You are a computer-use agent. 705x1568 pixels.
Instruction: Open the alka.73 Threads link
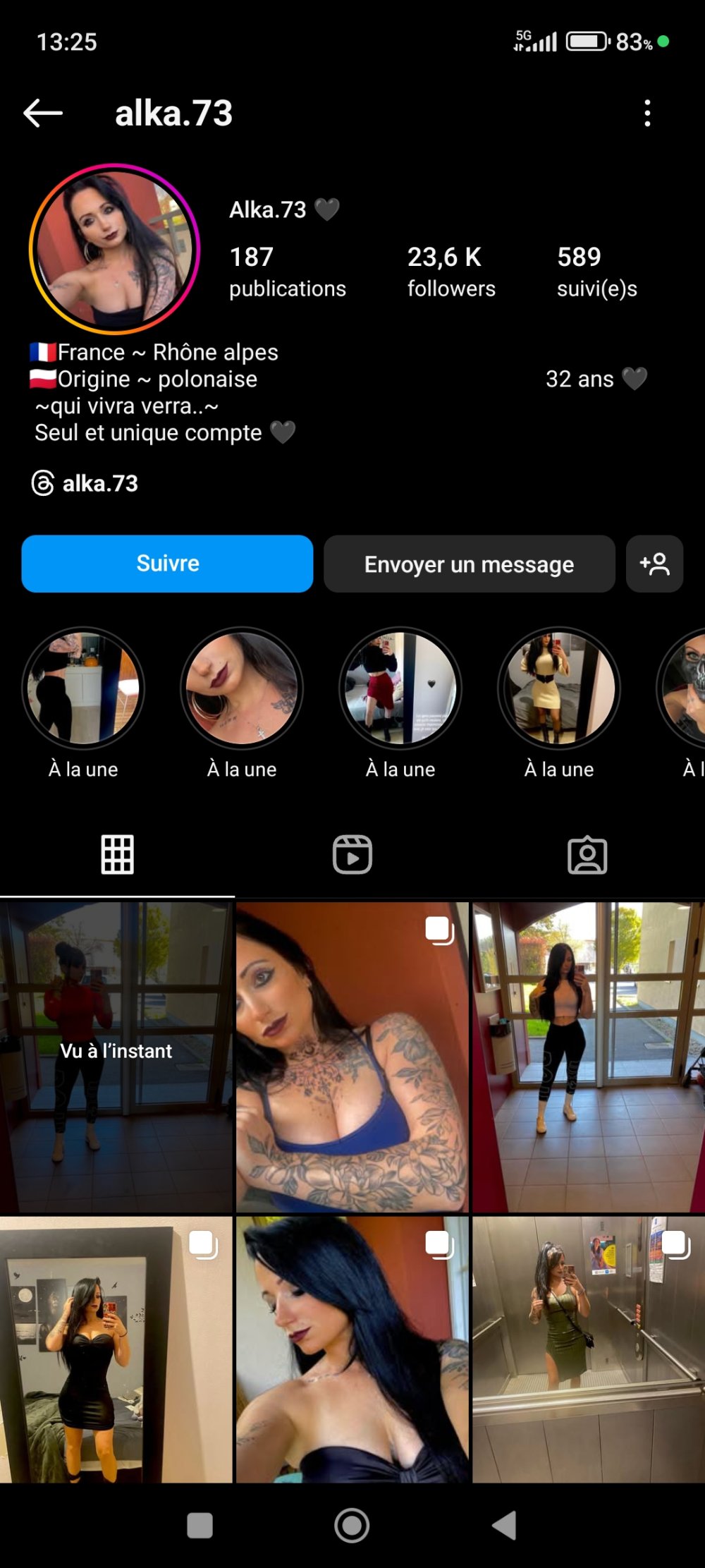pos(85,483)
